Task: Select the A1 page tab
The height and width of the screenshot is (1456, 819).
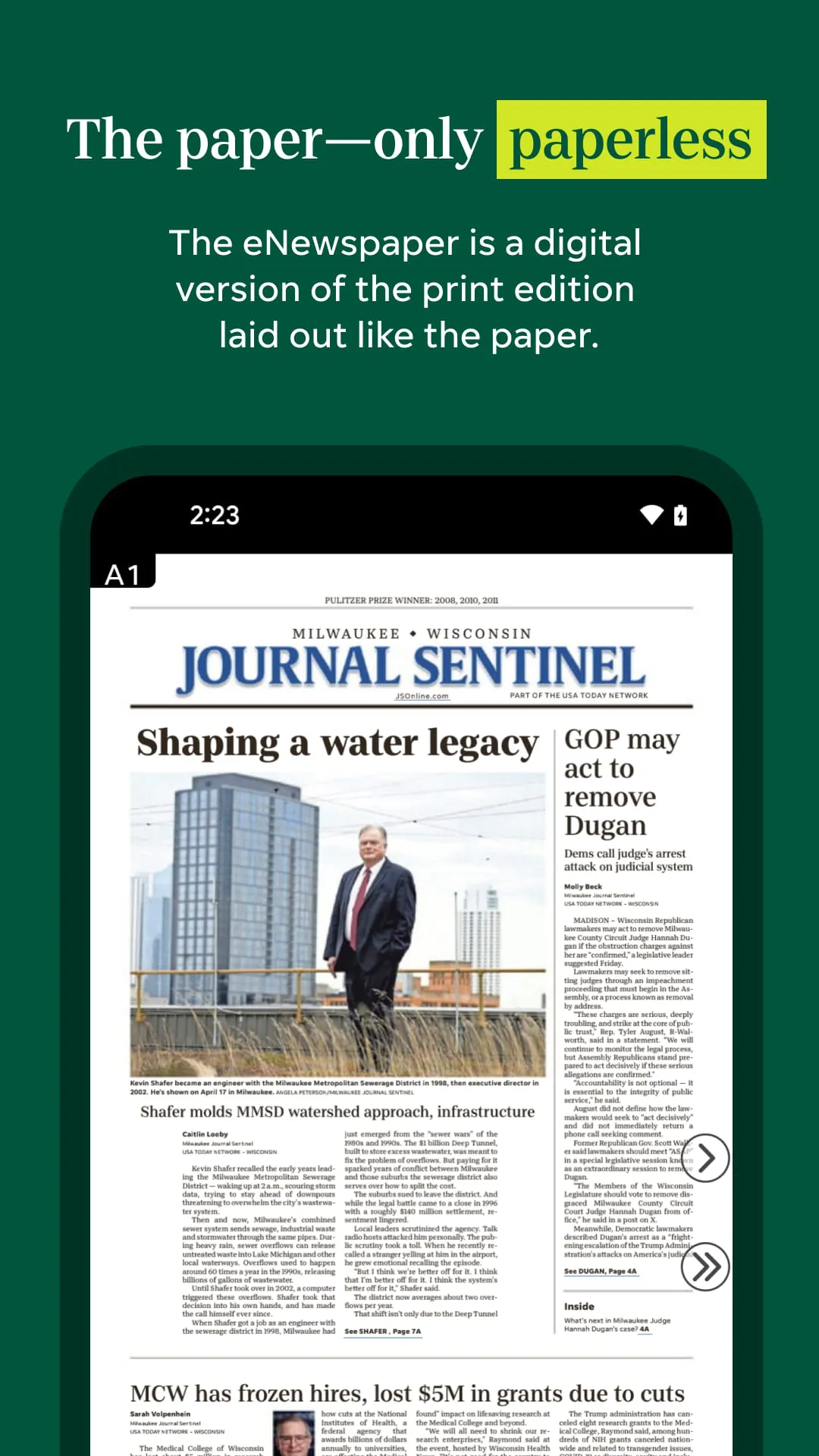Action: pyautogui.click(x=124, y=573)
